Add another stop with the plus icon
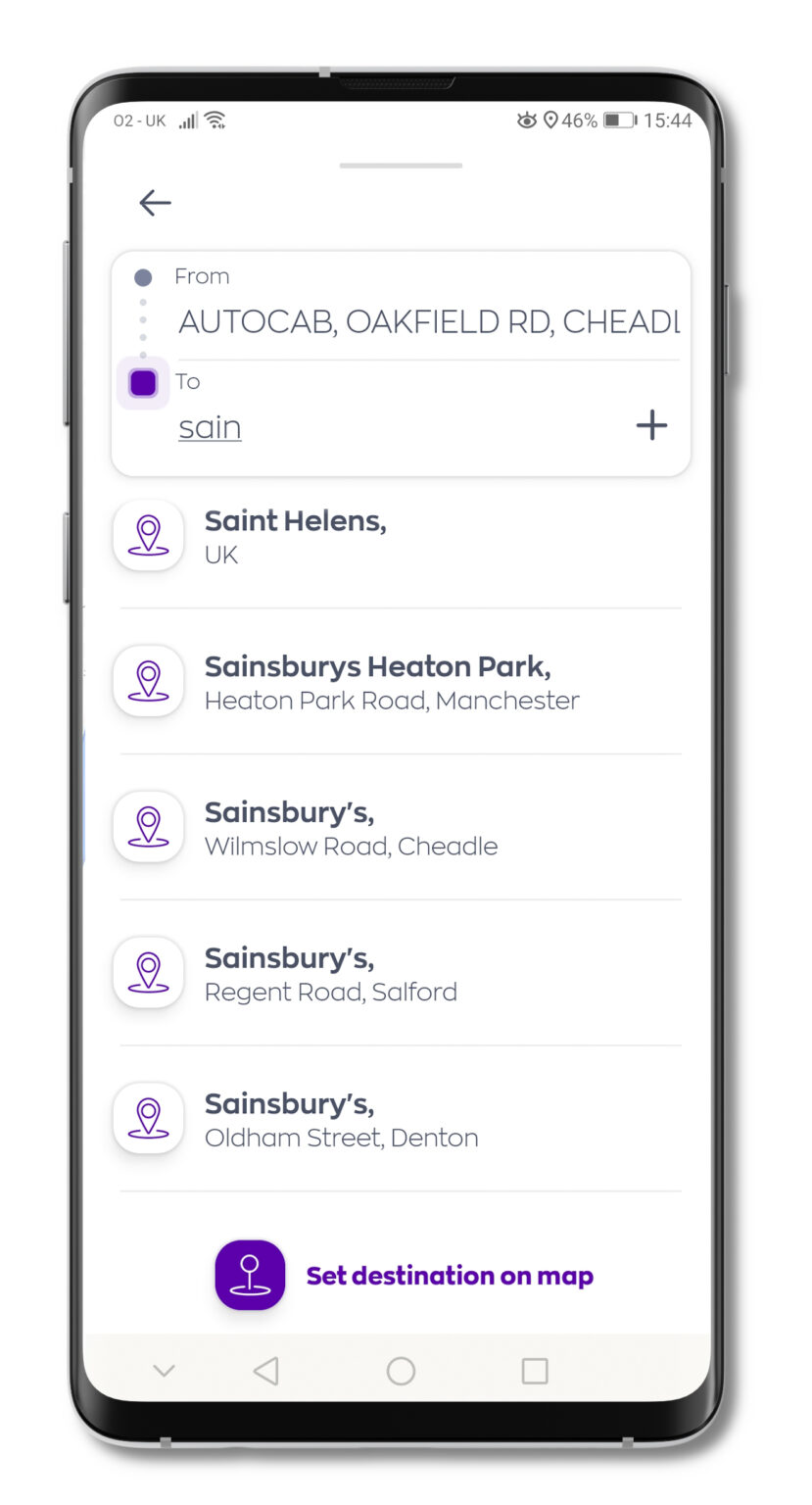Viewport: 812px width, 1505px height. click(651, 425)
